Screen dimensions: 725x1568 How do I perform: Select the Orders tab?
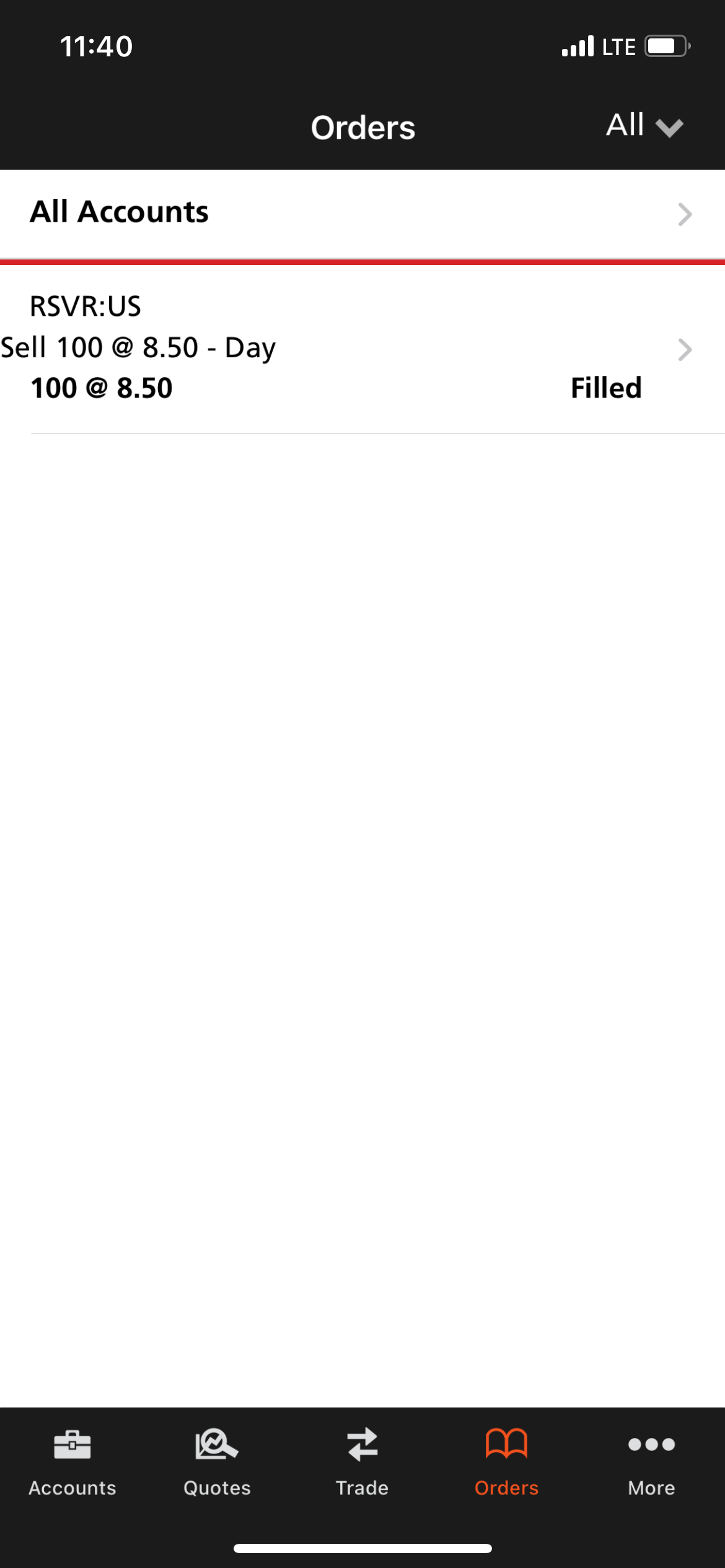click(506, 1463)
